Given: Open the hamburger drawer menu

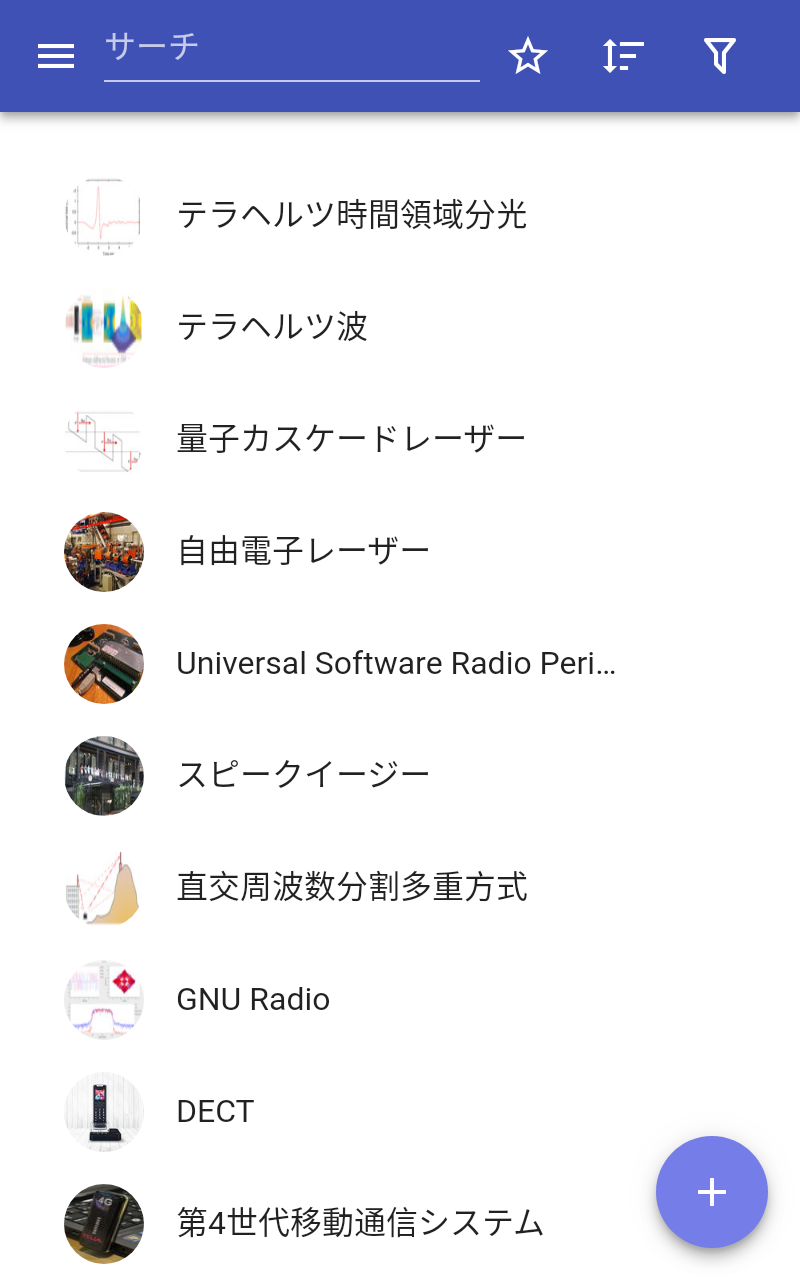Looking at the screenshot, I should coord(56,57).
